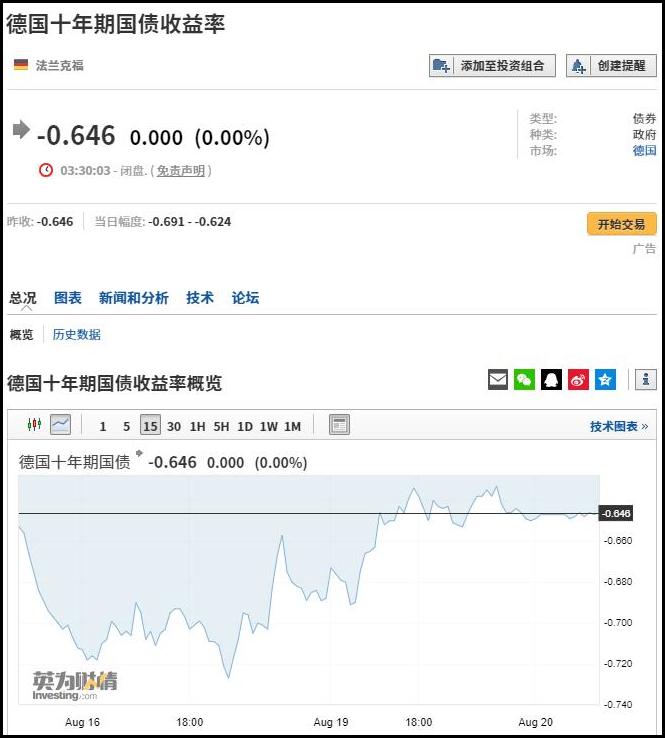Viewport: 665px width, 738px height.
Task: Open the 技术 tab
Action: tap(200, 298)
